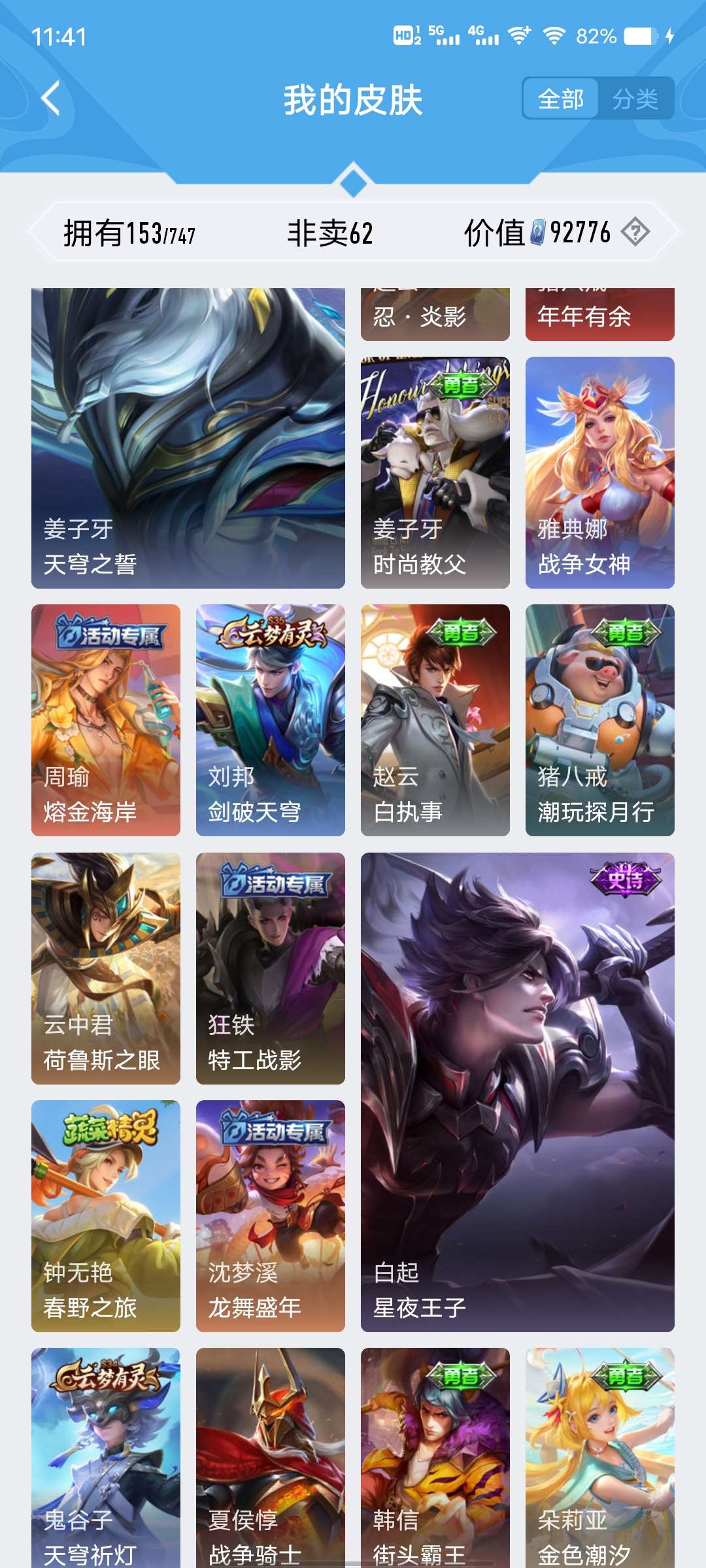Go back using the top-left arrow
The image size is (706, 1568).
tap(51, 99)
